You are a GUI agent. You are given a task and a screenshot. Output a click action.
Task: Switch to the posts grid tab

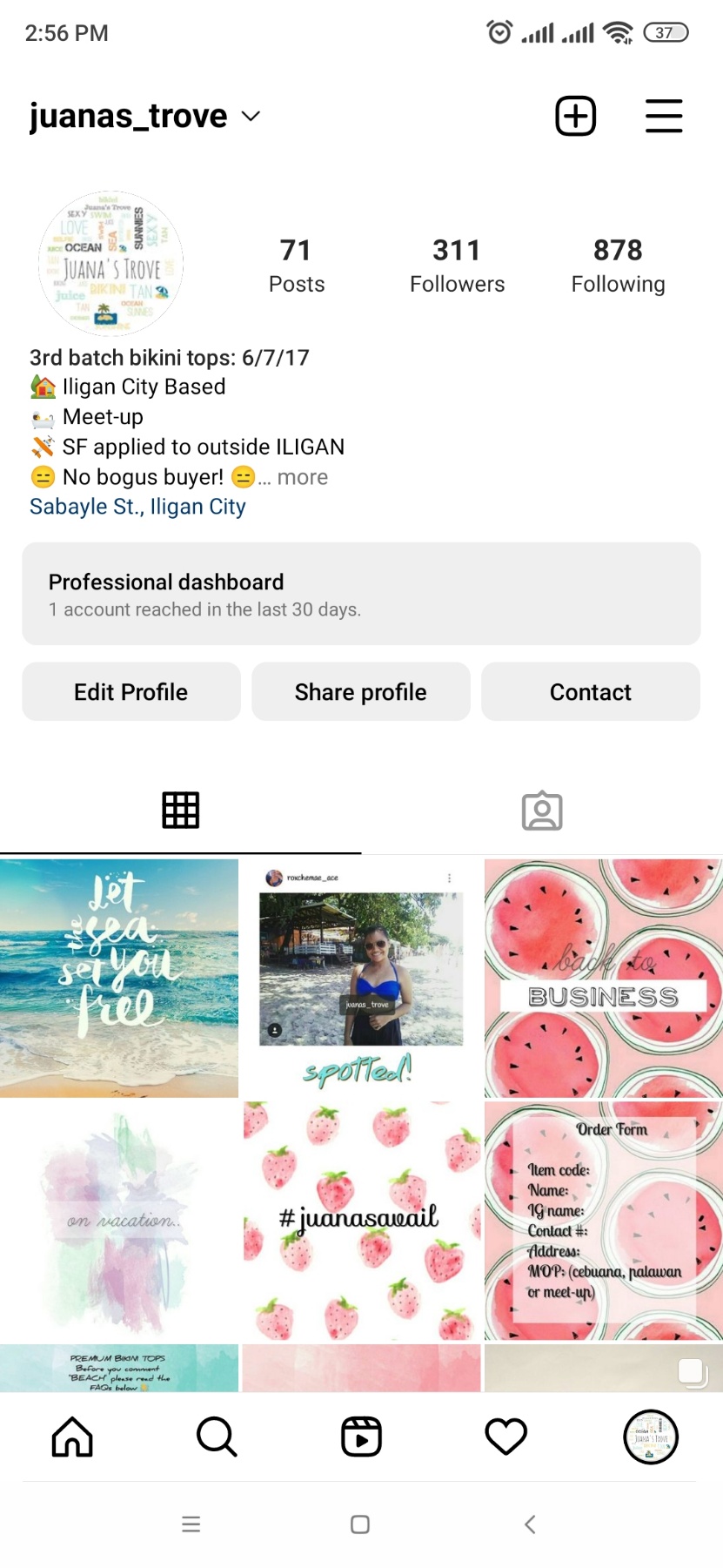[x=181, y=811]
